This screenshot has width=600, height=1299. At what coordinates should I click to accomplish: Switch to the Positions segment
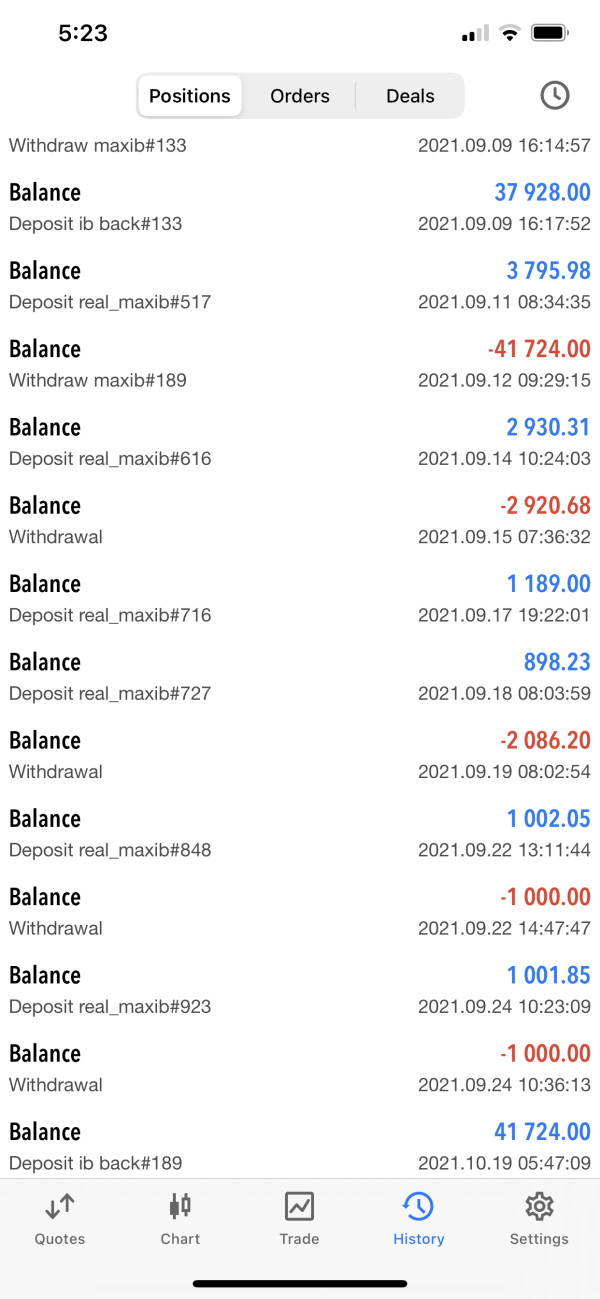point(190,96)
